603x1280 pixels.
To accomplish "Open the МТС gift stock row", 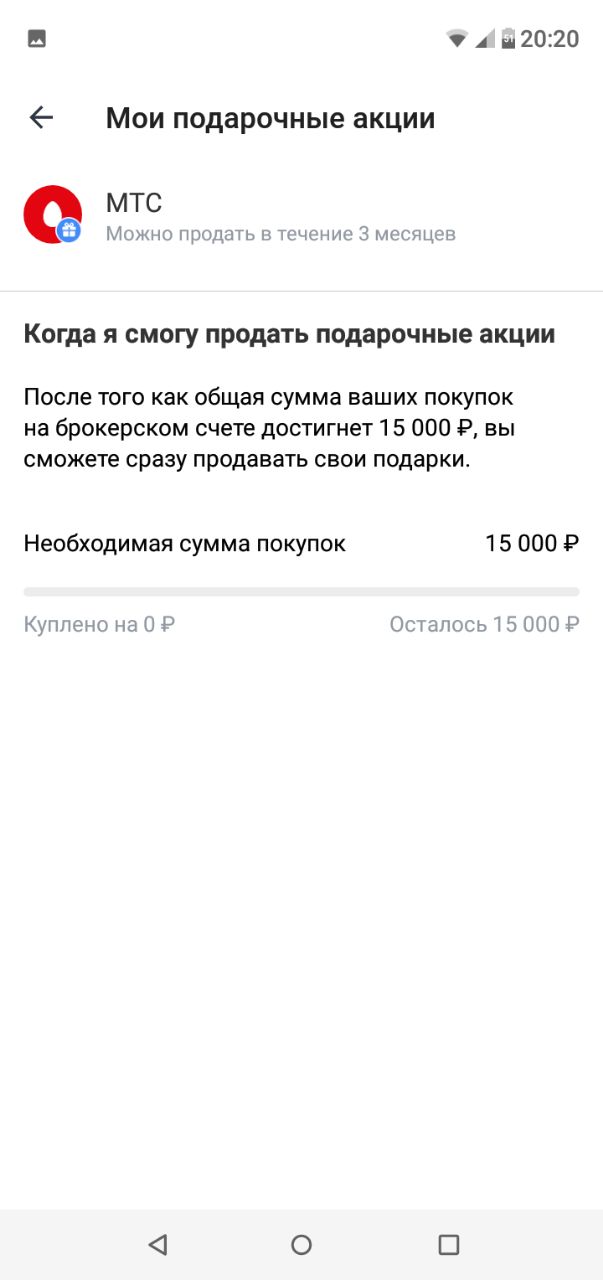I will tap(301, 217).
